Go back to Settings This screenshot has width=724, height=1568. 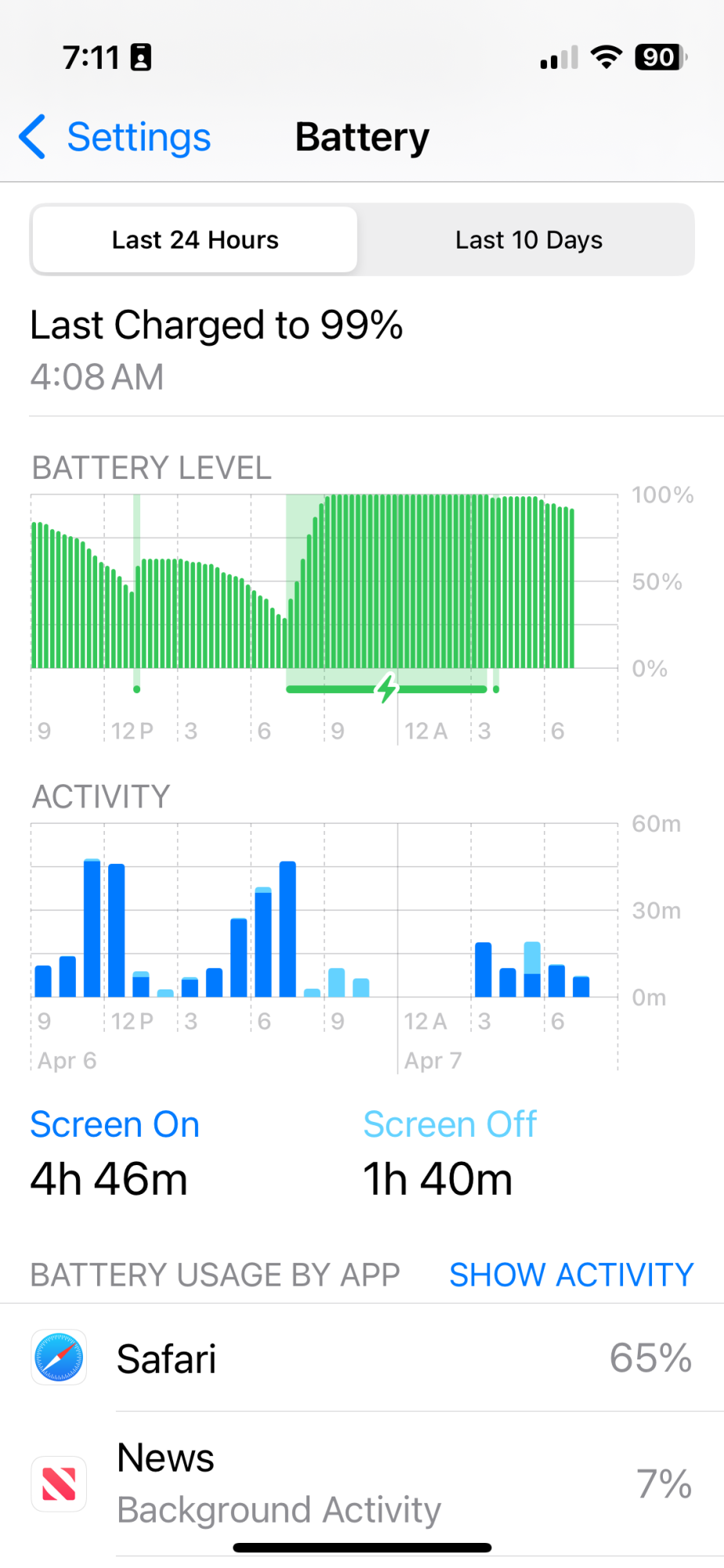(116, 137)
